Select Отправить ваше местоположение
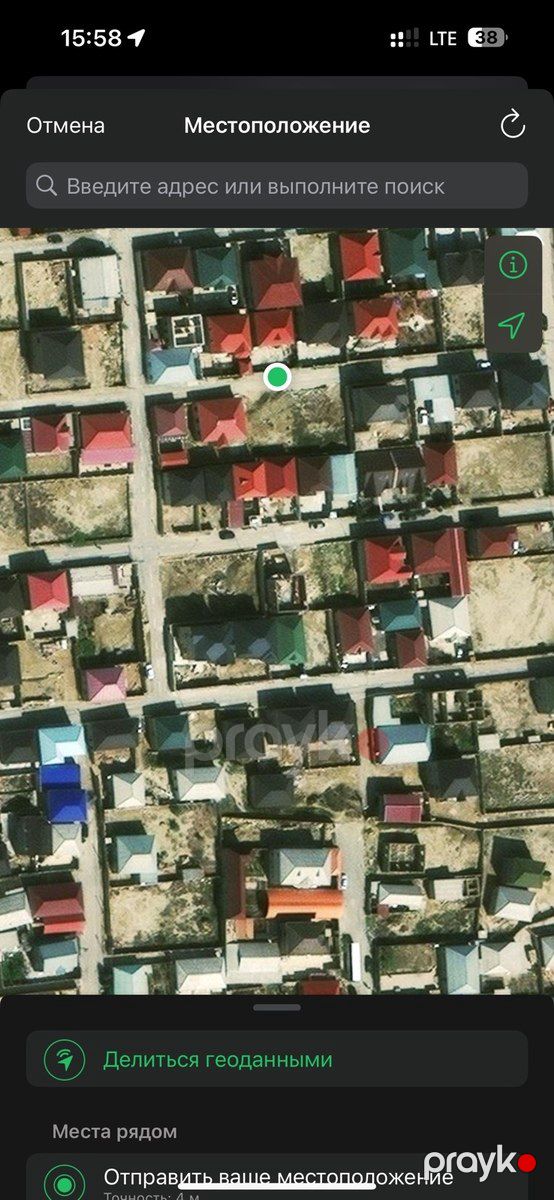The height and width of the screenshot is (1200, 554). [x=277, y=1177]
